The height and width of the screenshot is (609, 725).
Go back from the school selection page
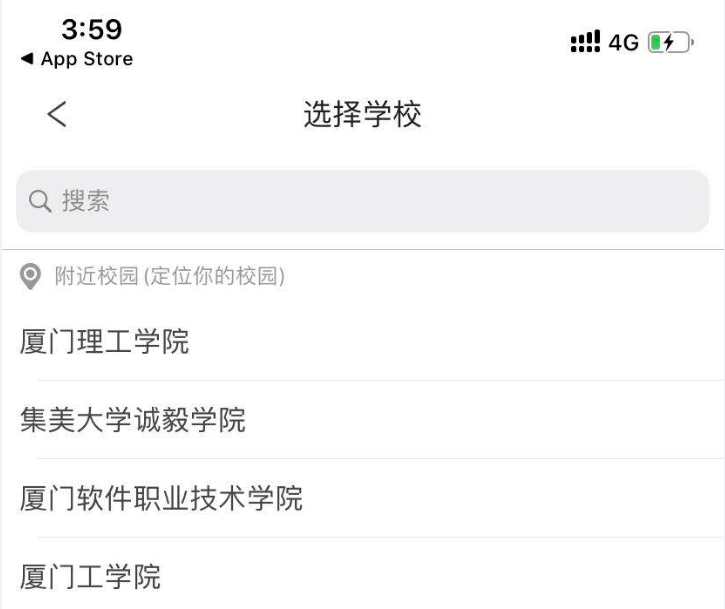(x=57, y=115)
